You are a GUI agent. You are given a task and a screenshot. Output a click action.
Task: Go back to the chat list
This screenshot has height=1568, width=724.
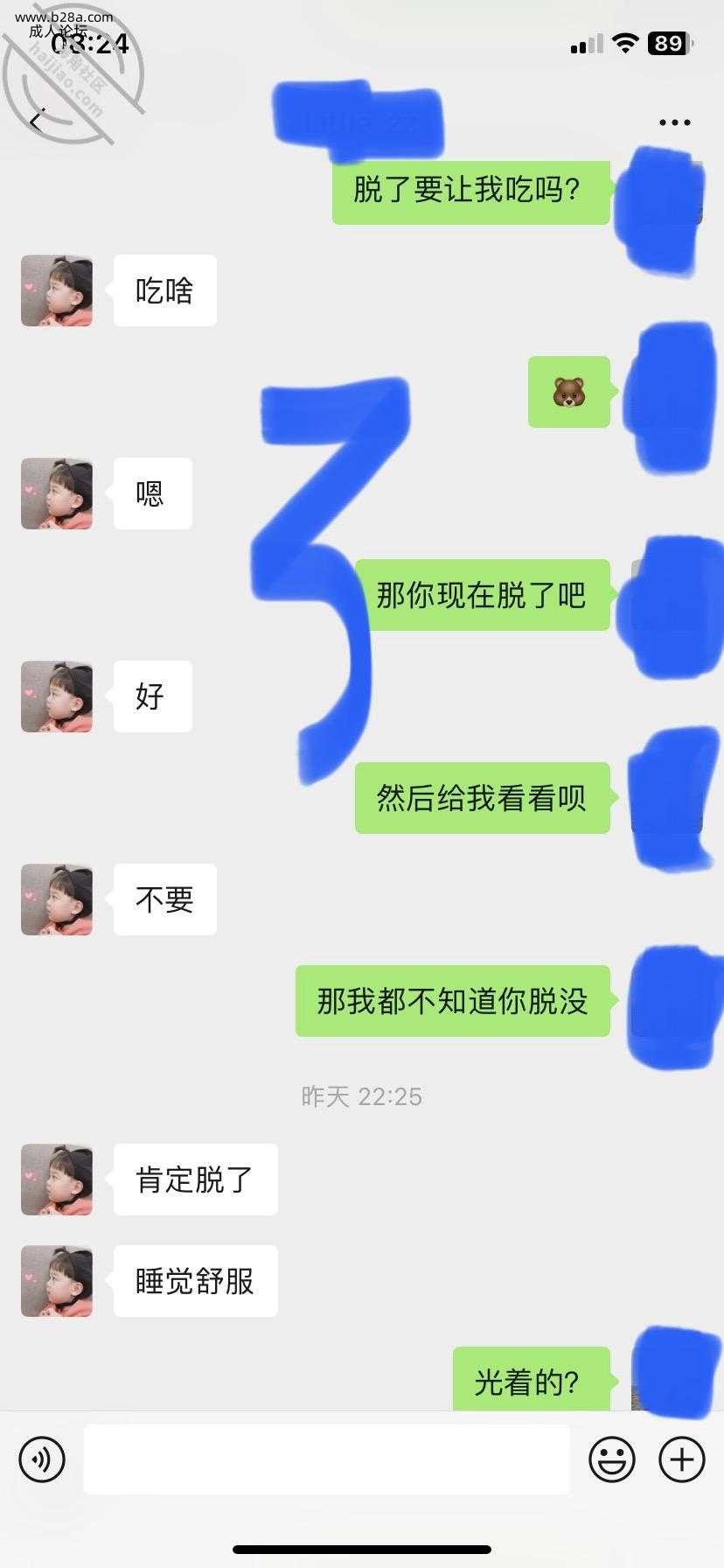point(35,122)
